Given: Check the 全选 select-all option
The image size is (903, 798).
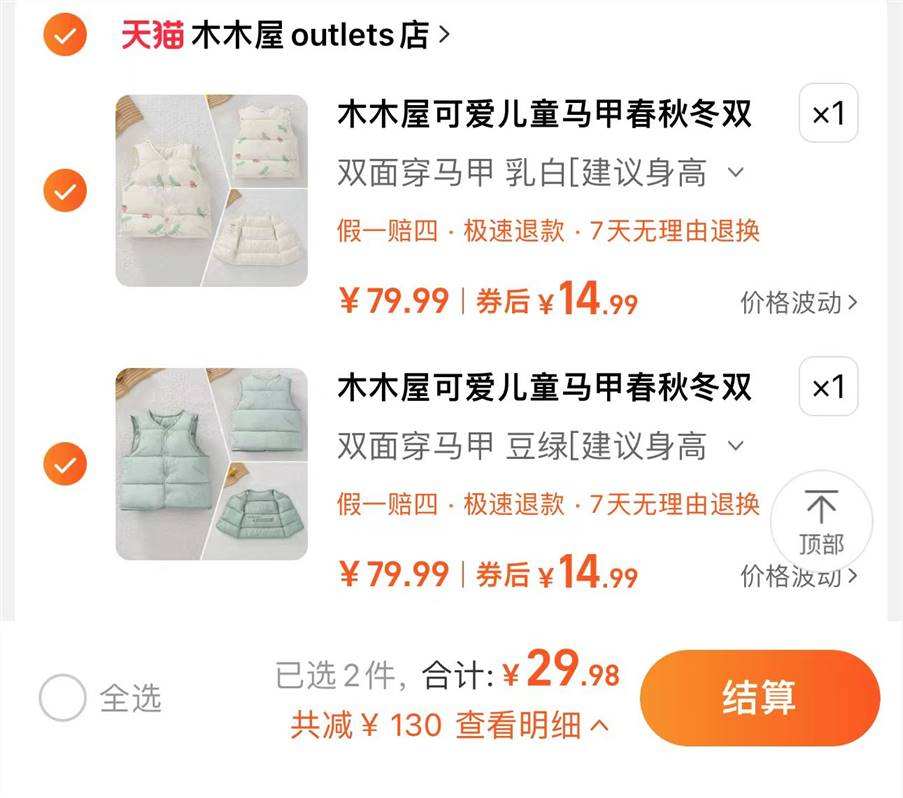Looking at the screenshot, I should [63, 697].
